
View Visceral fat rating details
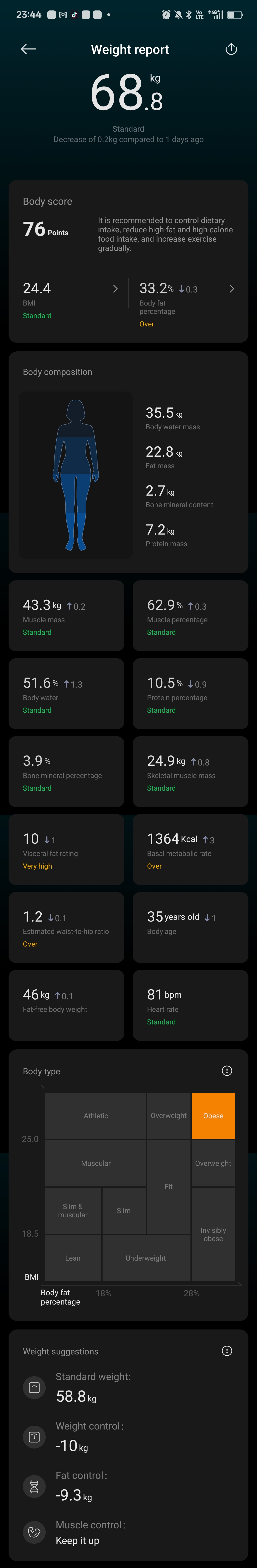(66, 849)
